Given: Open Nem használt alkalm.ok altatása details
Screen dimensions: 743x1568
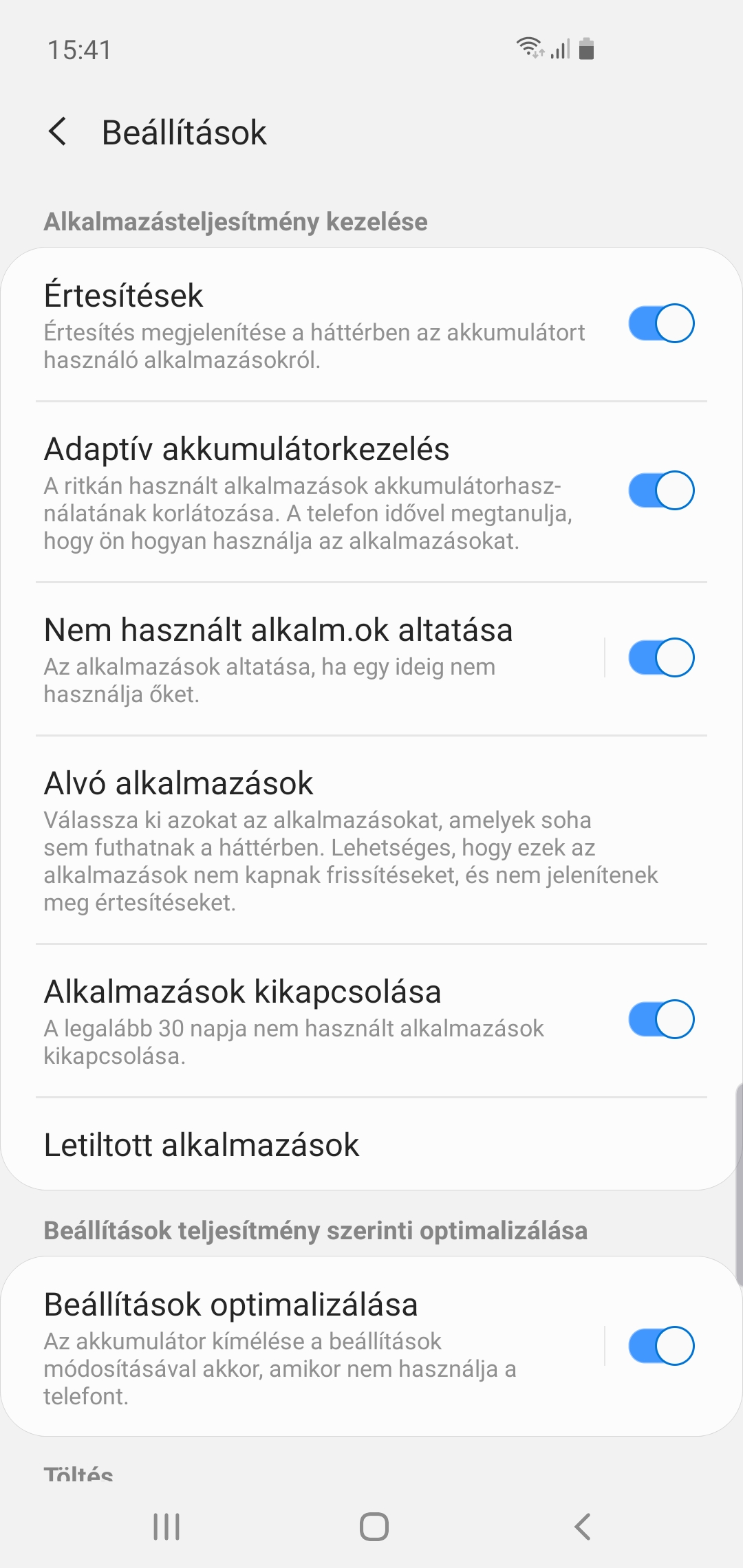Looking at the screenshot, I should coord(303,659).
